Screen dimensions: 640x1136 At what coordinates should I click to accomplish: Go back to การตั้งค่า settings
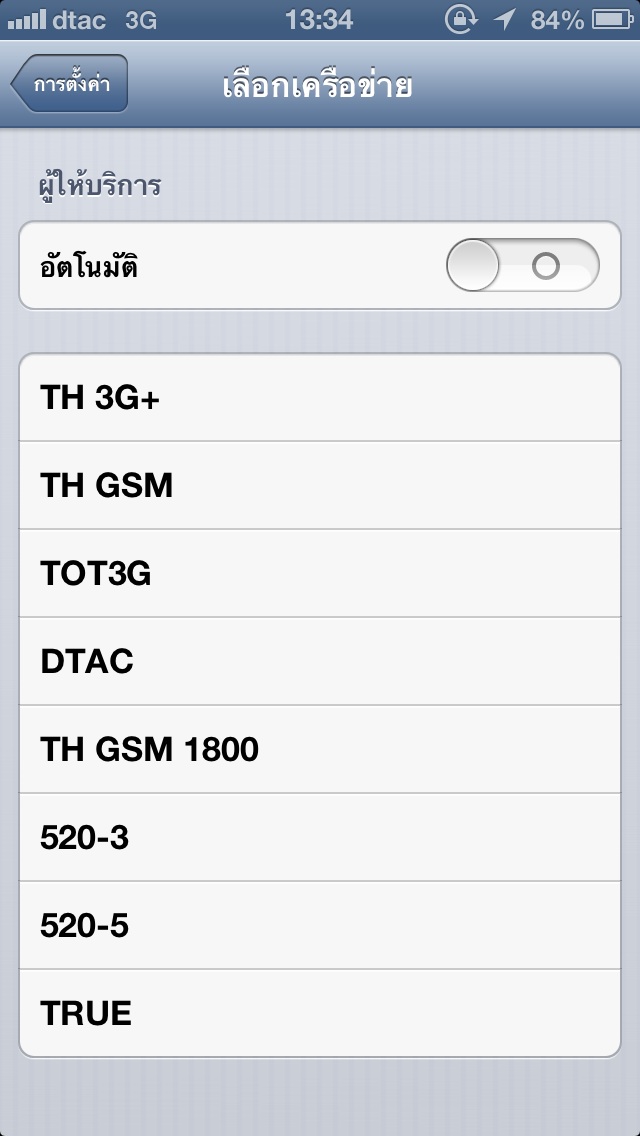pos(70,84)
